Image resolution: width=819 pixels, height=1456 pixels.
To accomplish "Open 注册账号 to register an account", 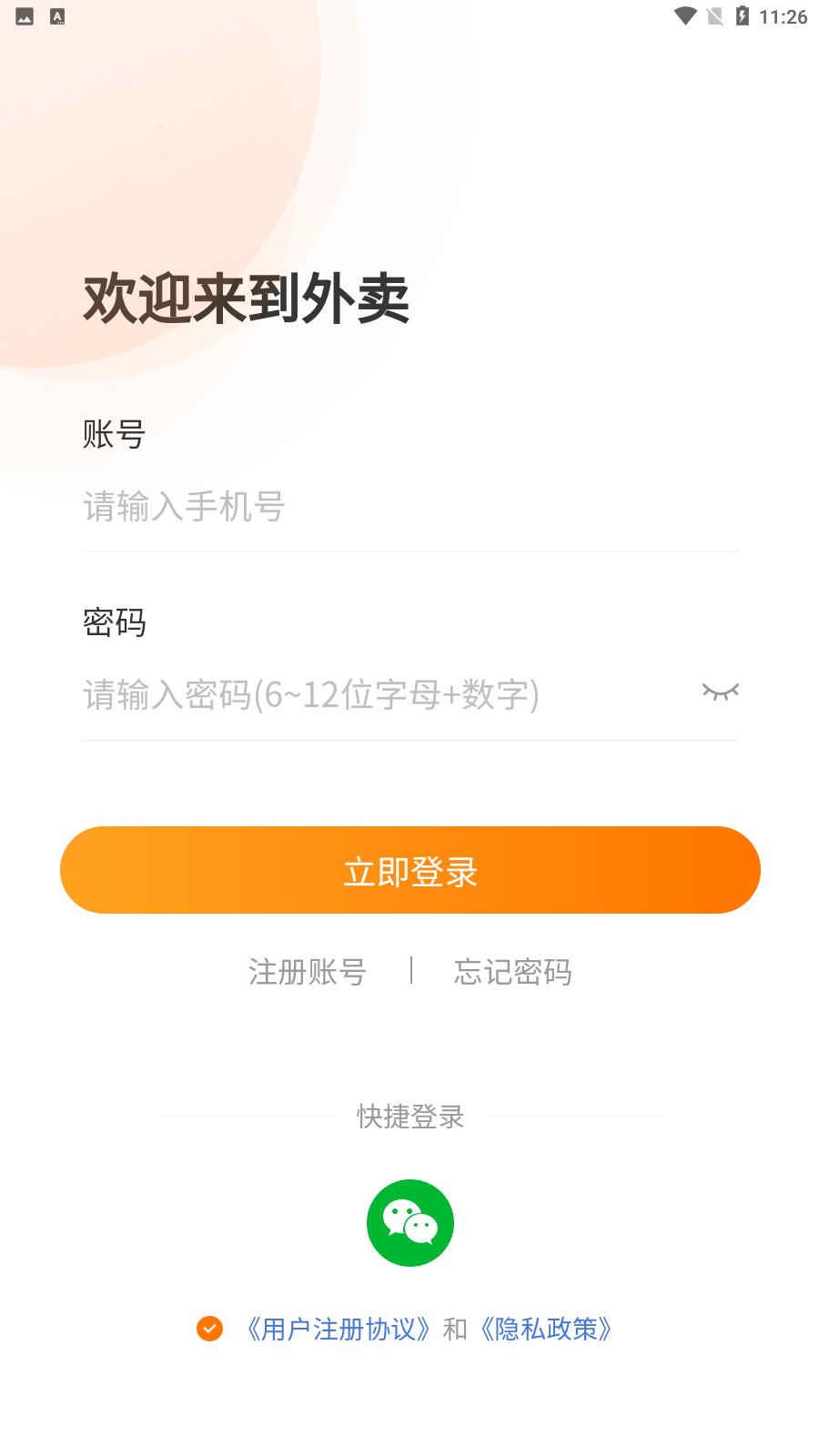I will (x=308, y=972).
